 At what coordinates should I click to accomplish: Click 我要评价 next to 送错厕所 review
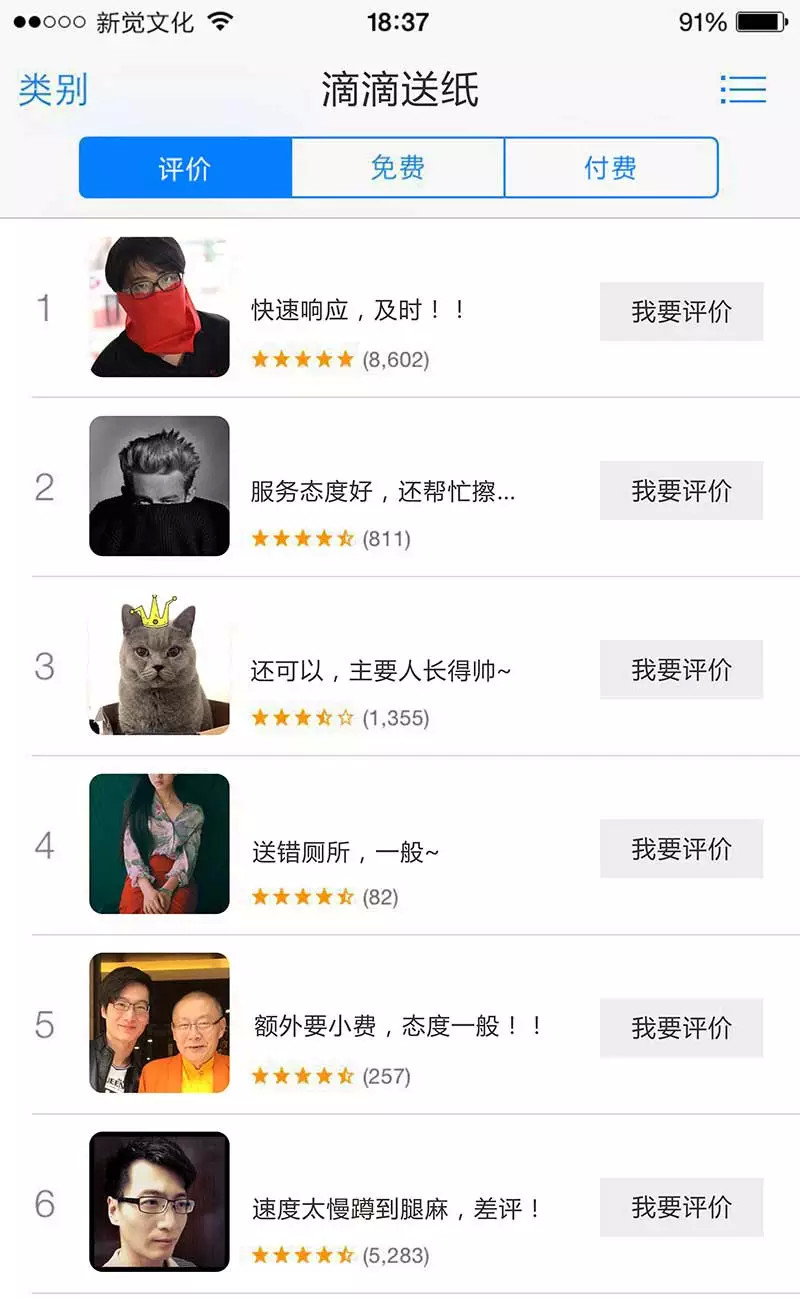click(x=681, y=848)
